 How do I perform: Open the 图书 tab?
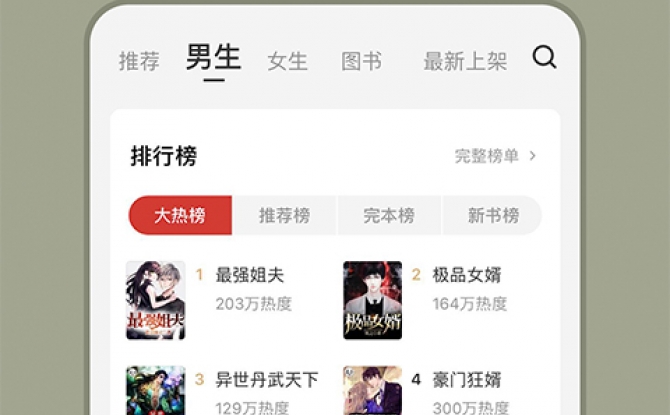(361, 62)
